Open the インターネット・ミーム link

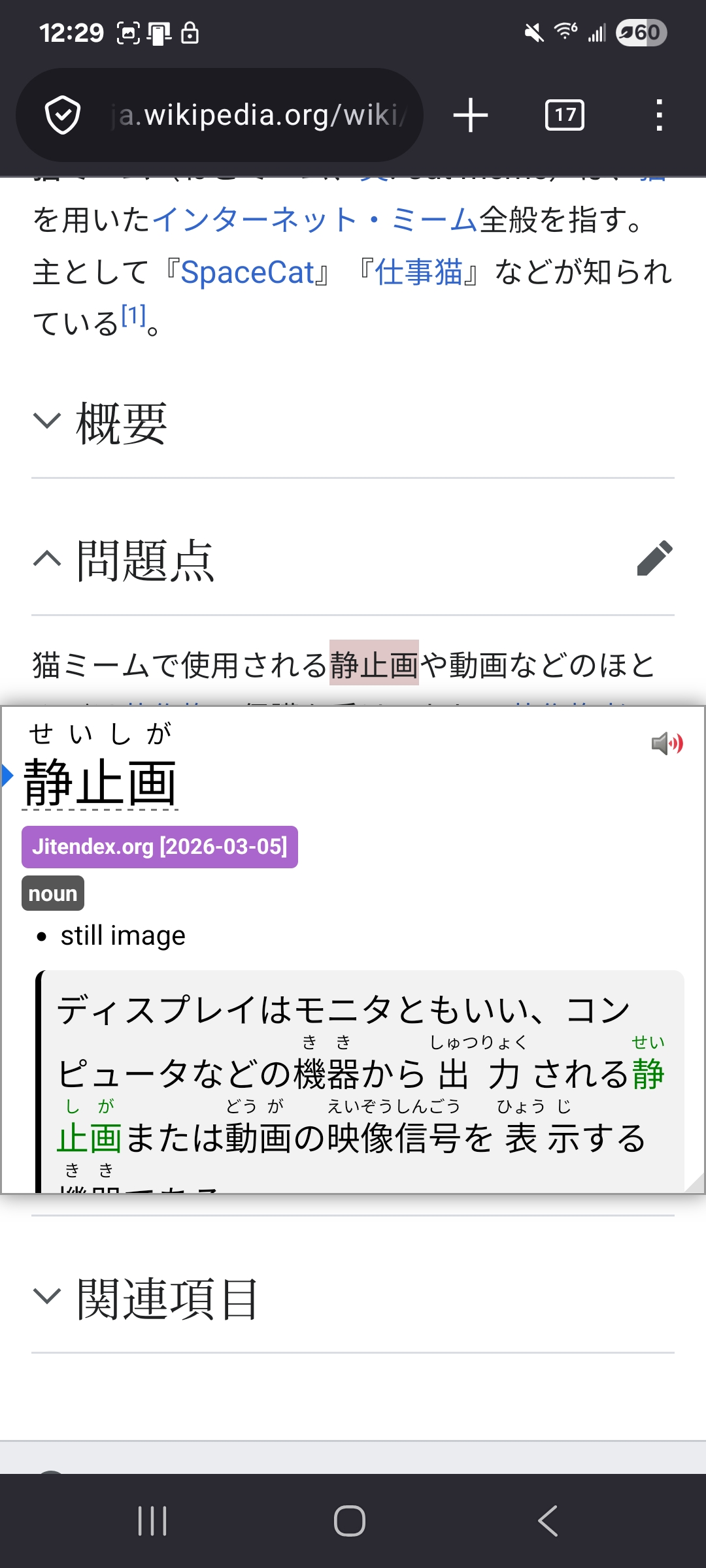tap(315, 220)
